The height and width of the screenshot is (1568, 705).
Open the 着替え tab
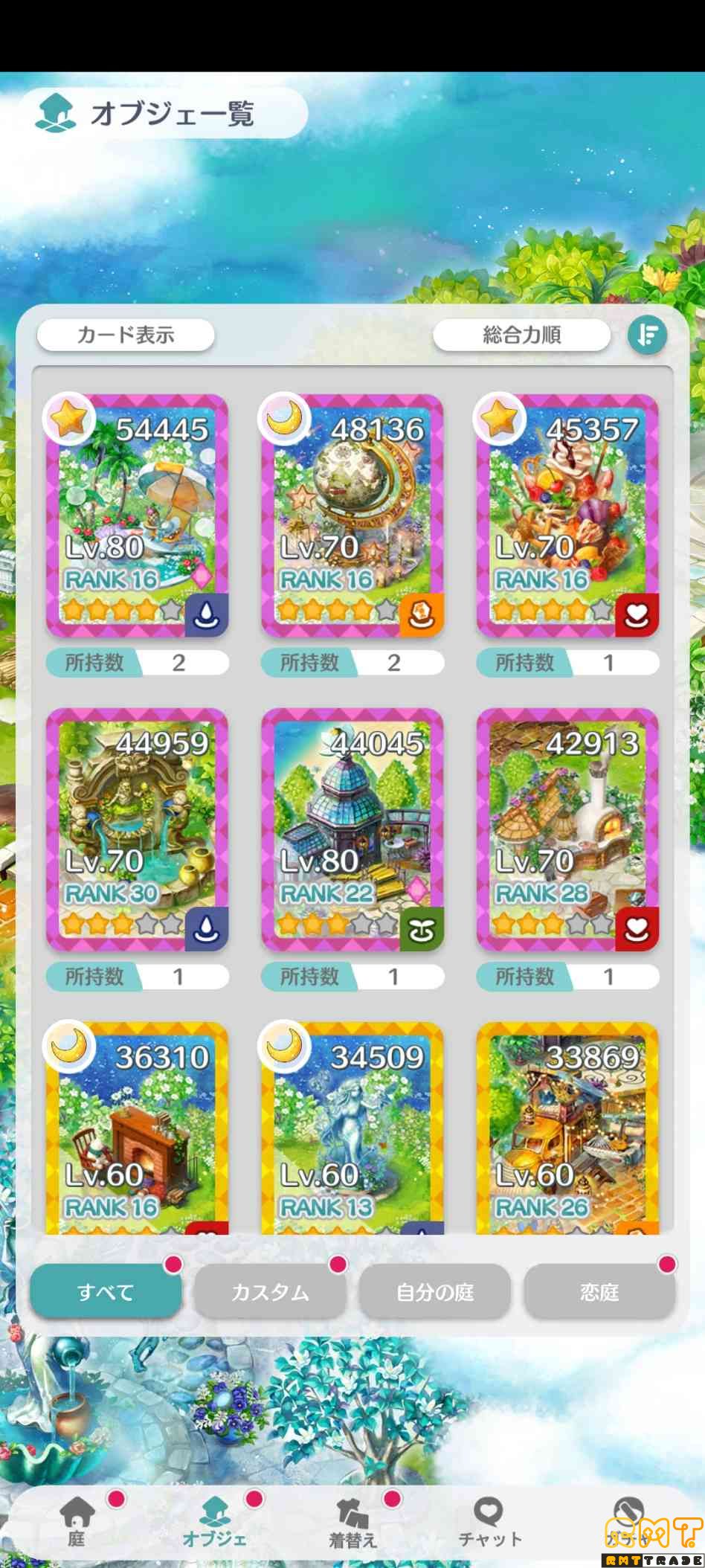coord(352,1522)
